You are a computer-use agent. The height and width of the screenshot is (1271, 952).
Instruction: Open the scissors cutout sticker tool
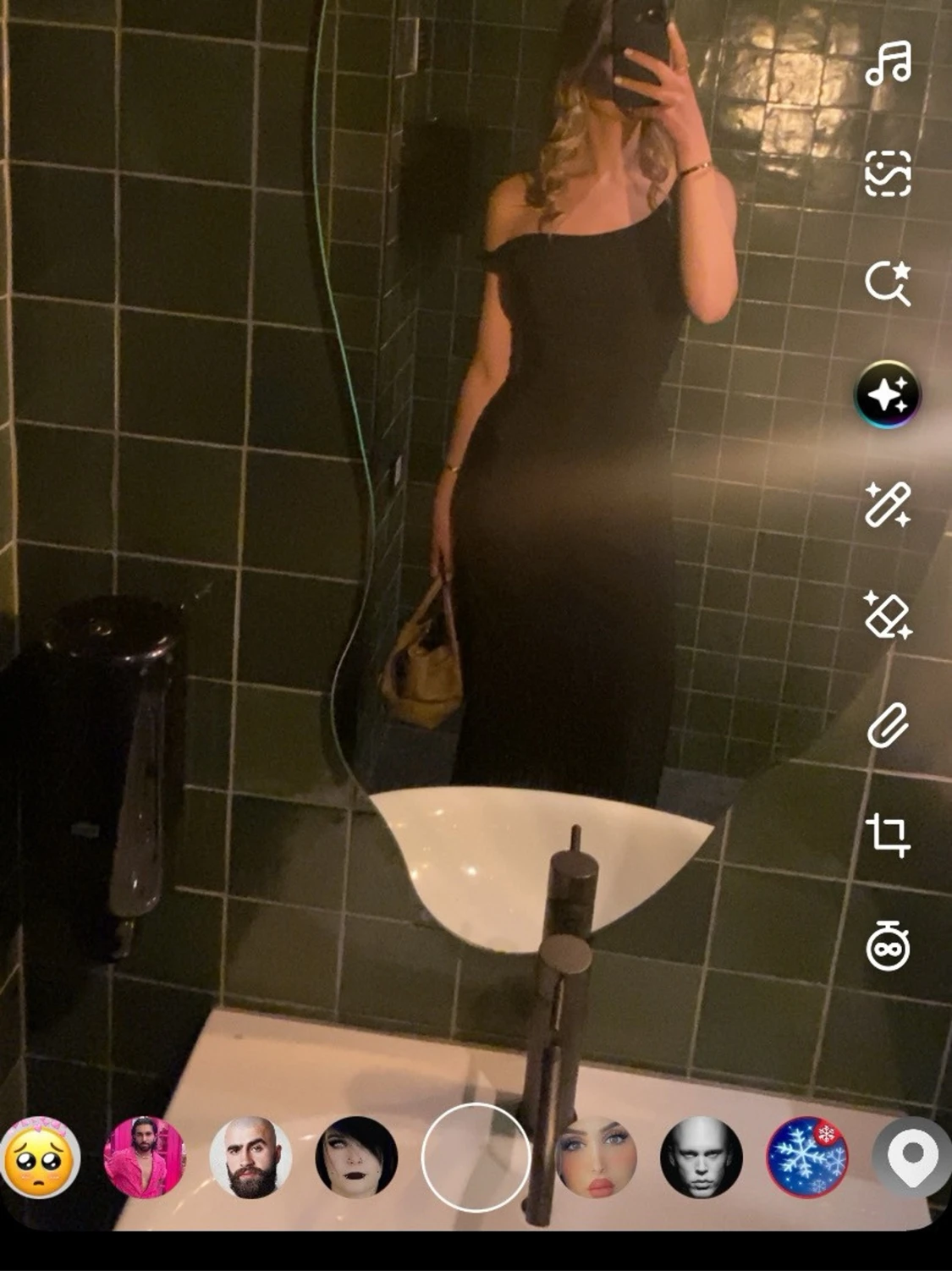tap(888, 173)
